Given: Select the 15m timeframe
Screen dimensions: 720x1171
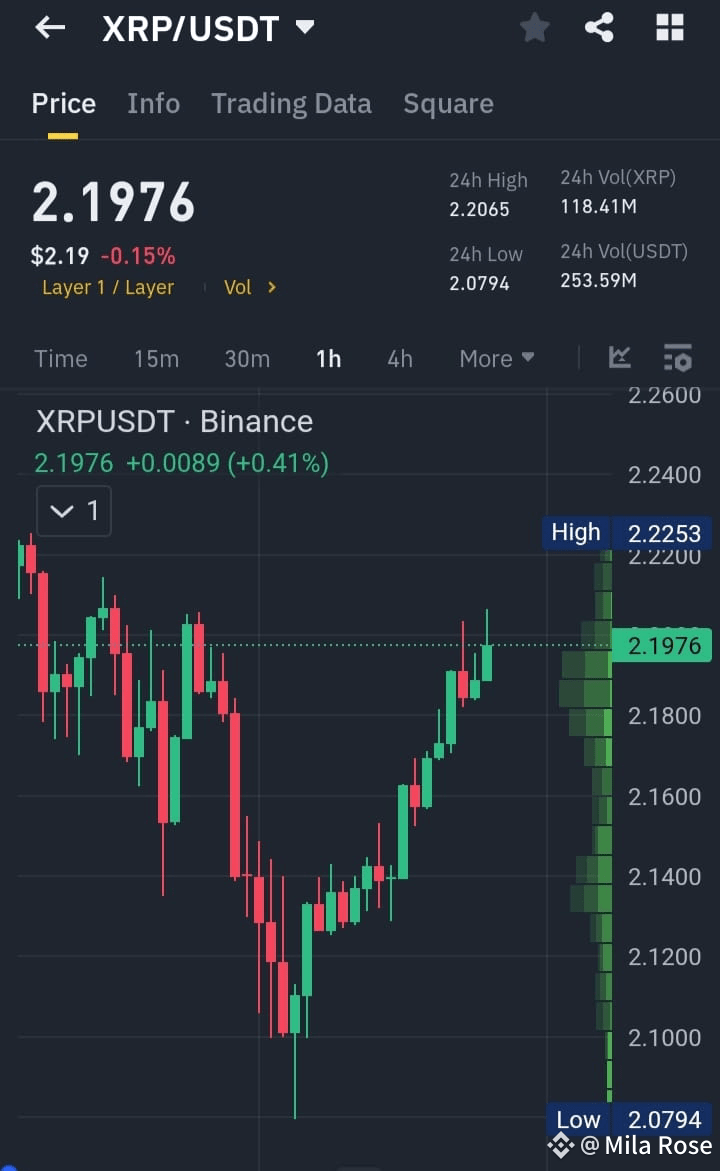Looking at the screenshot, I should (x=156, y=358).
